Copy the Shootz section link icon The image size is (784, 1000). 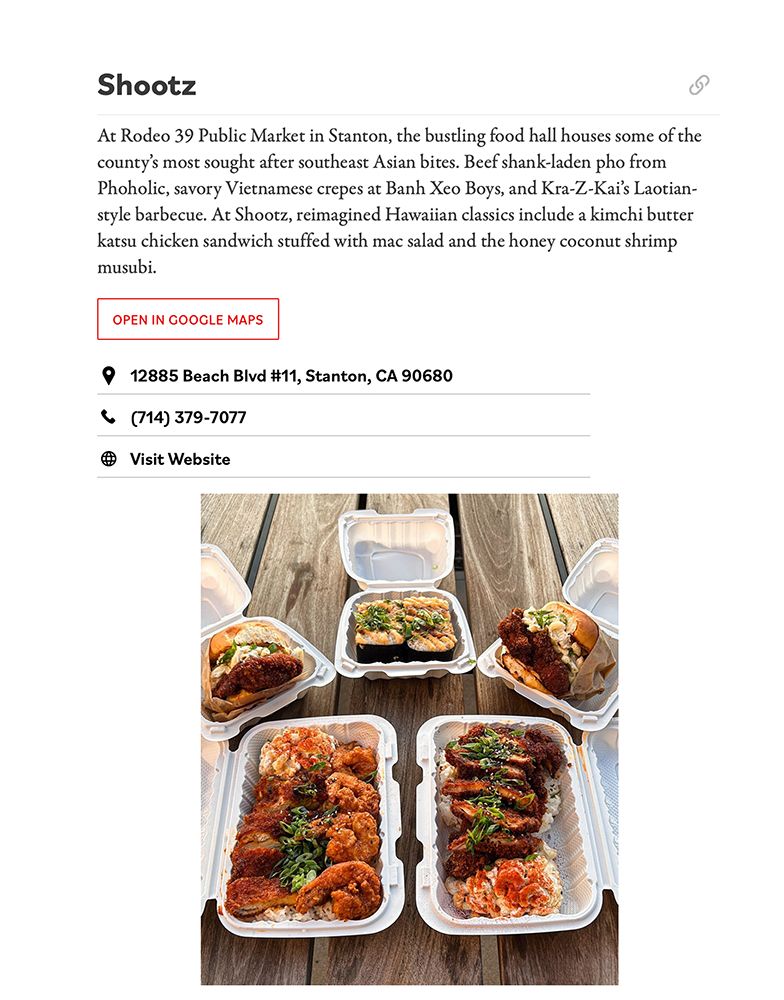pos(699,85)
